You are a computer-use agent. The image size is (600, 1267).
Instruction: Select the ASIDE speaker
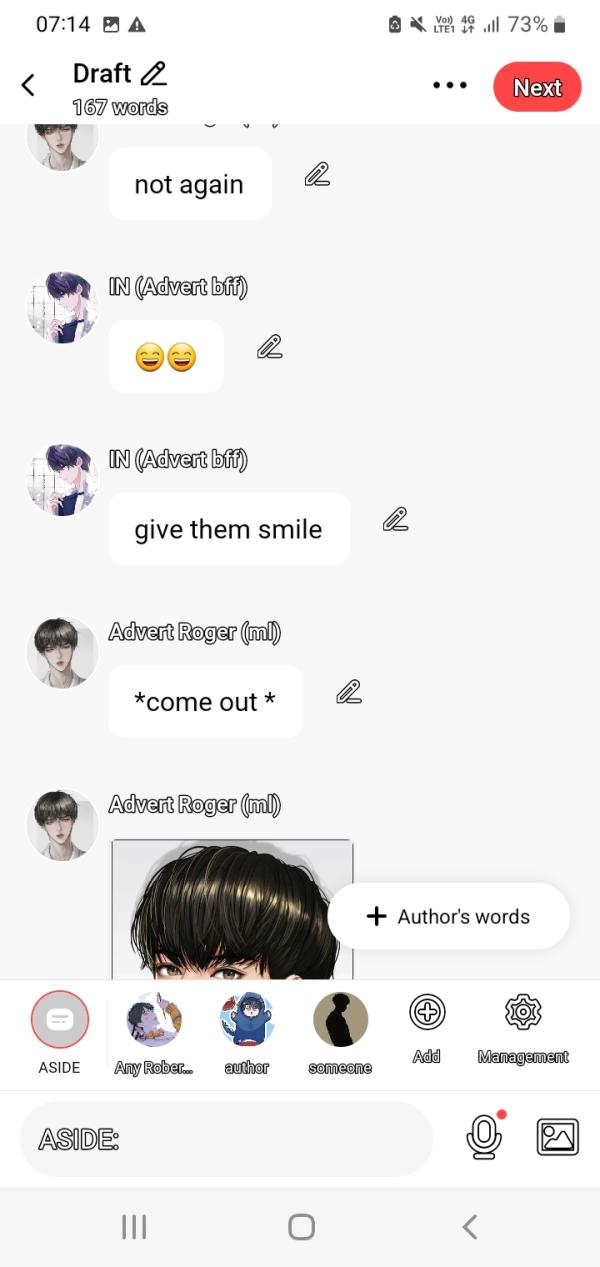point(59,1020)
